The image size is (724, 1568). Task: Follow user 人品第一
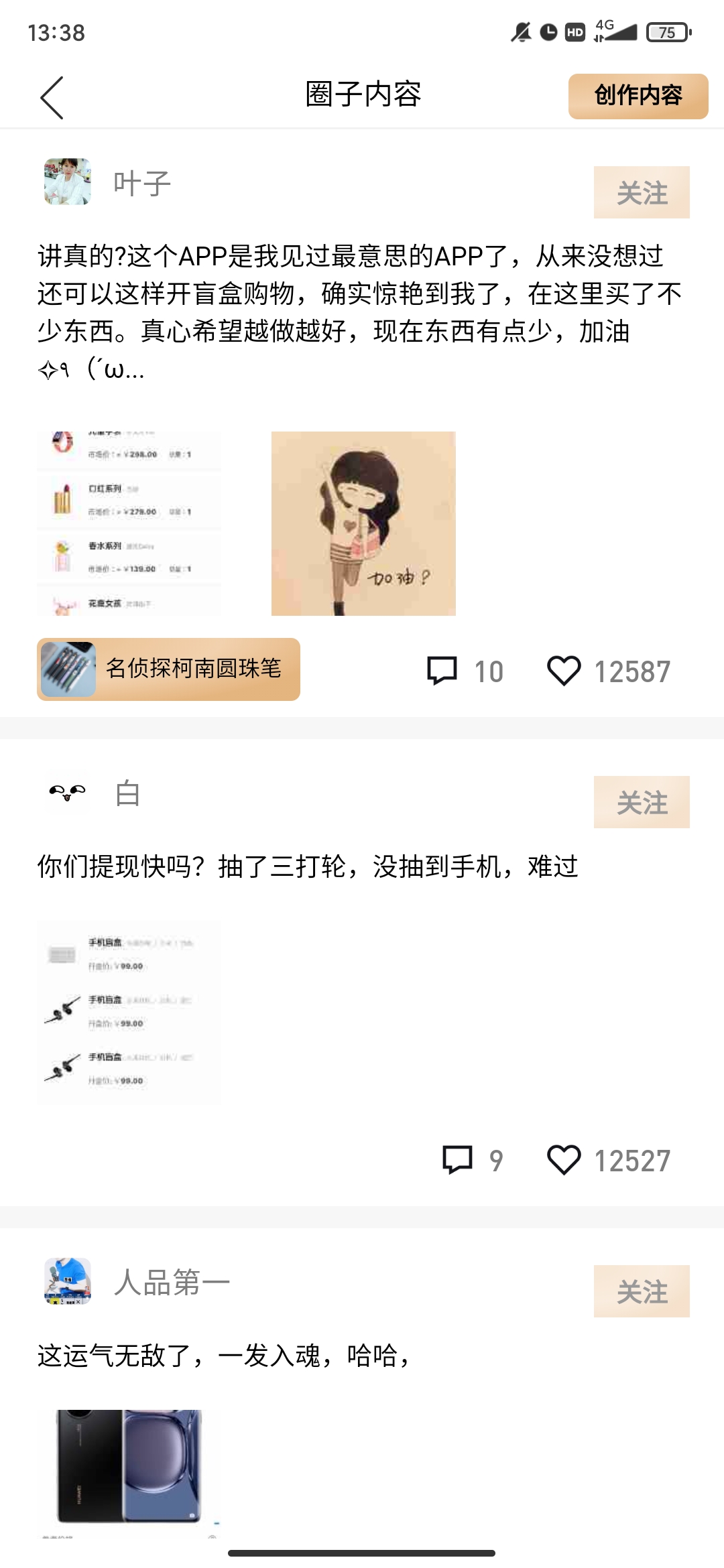641,1291
